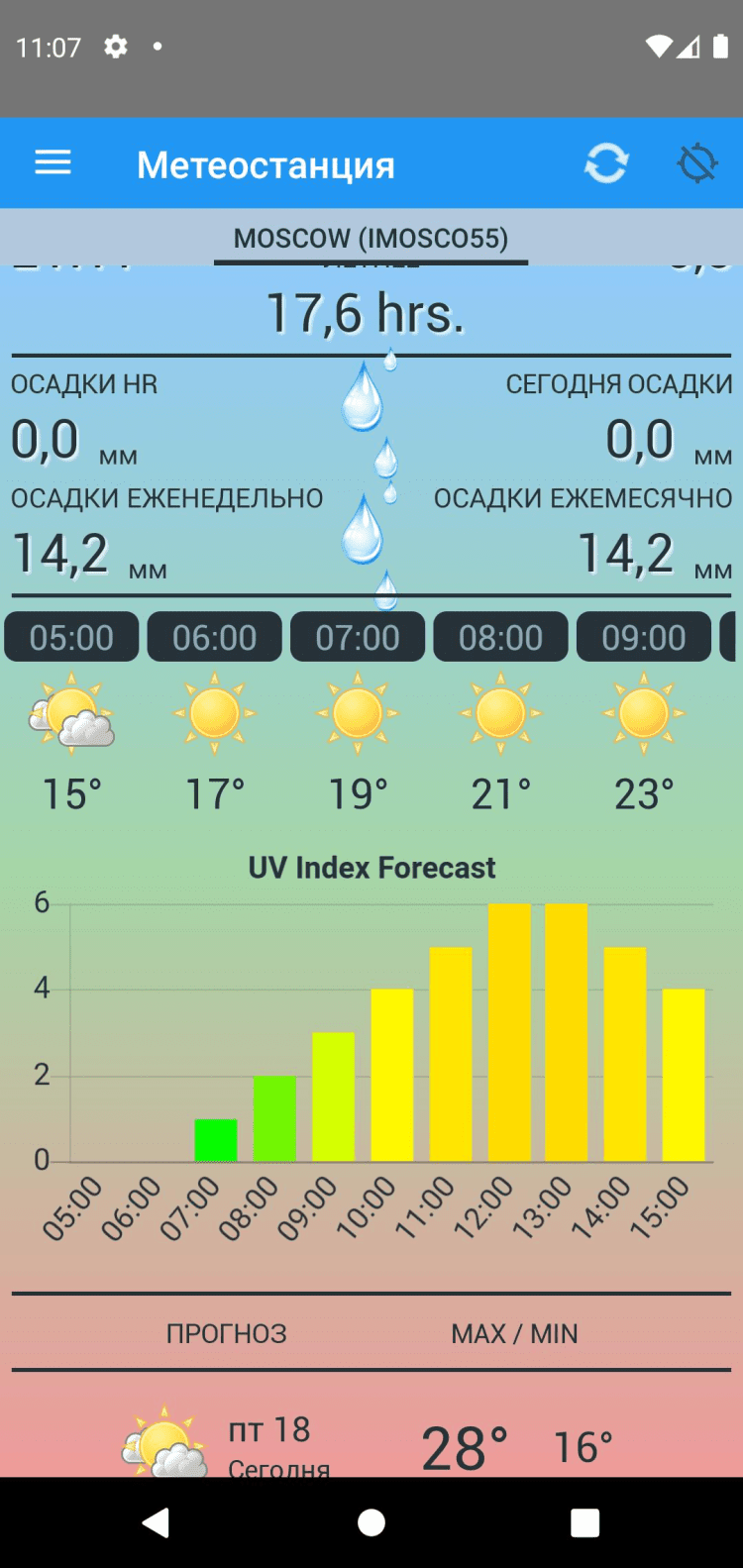This screenshot has width=743, height=1568.
Task: Check the 09:00 hourly forecast
Action: [644, 637]
